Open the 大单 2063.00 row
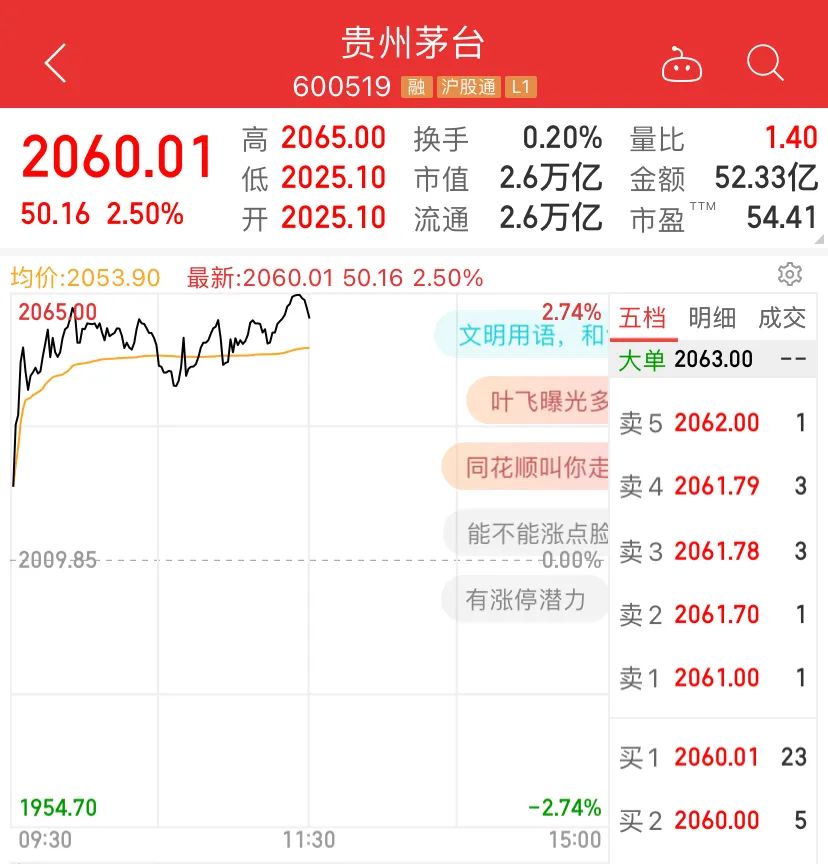This screenshot has height=864, width=828. pyautogui.click(x=713, y=359)
